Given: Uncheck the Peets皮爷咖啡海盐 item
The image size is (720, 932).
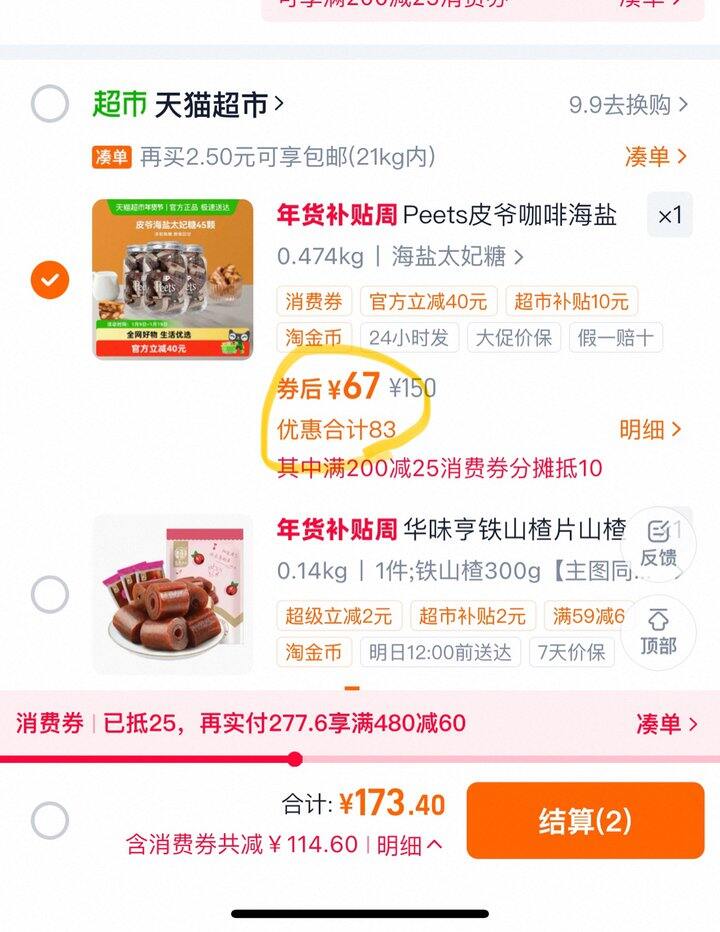Looking at the screenshot, I should [x=50, y=280].
